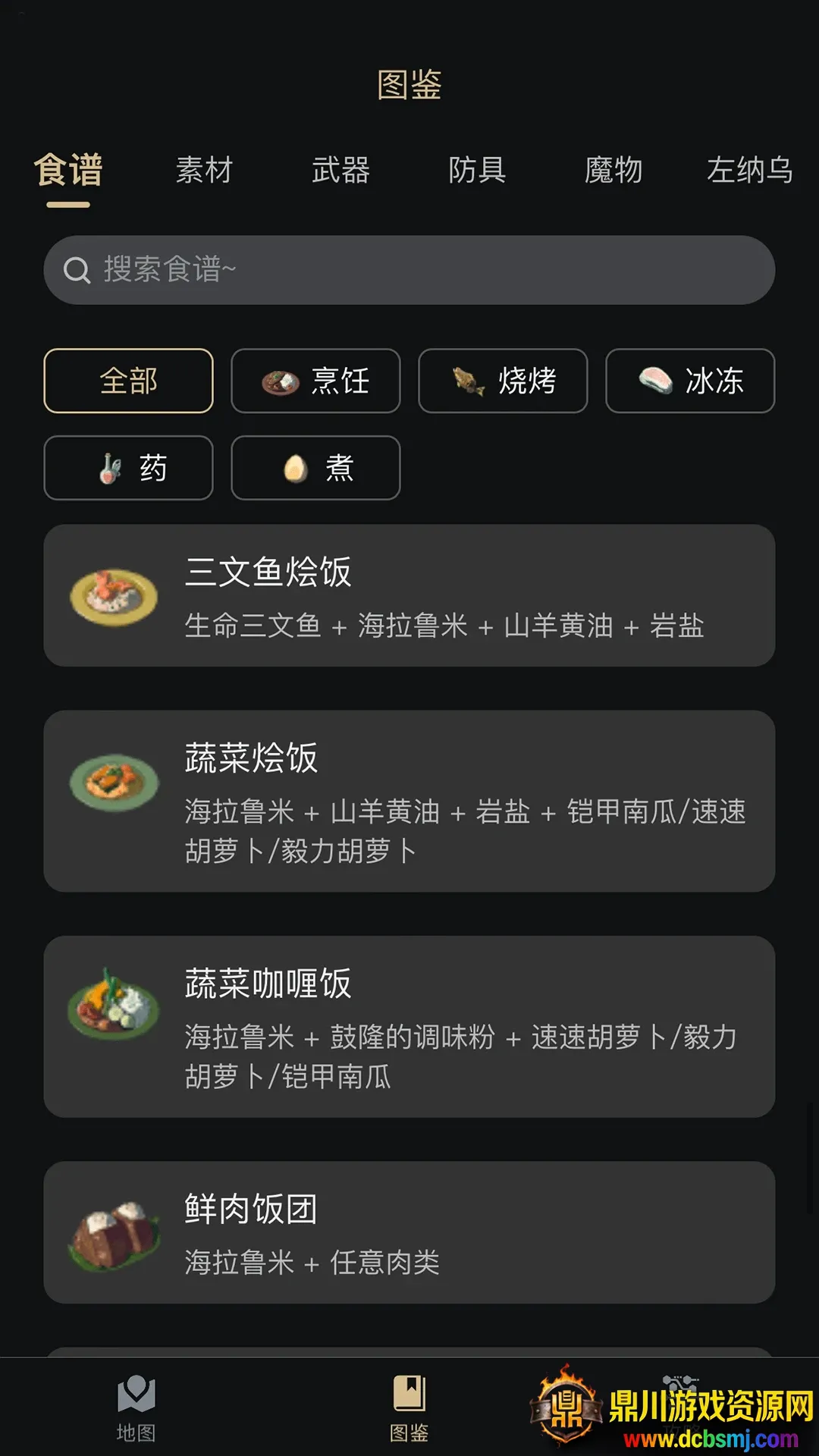The image size is (819, 1456).
Task: View the 蔬菜烩饭 recipe
Action: (x=409, y=801)
